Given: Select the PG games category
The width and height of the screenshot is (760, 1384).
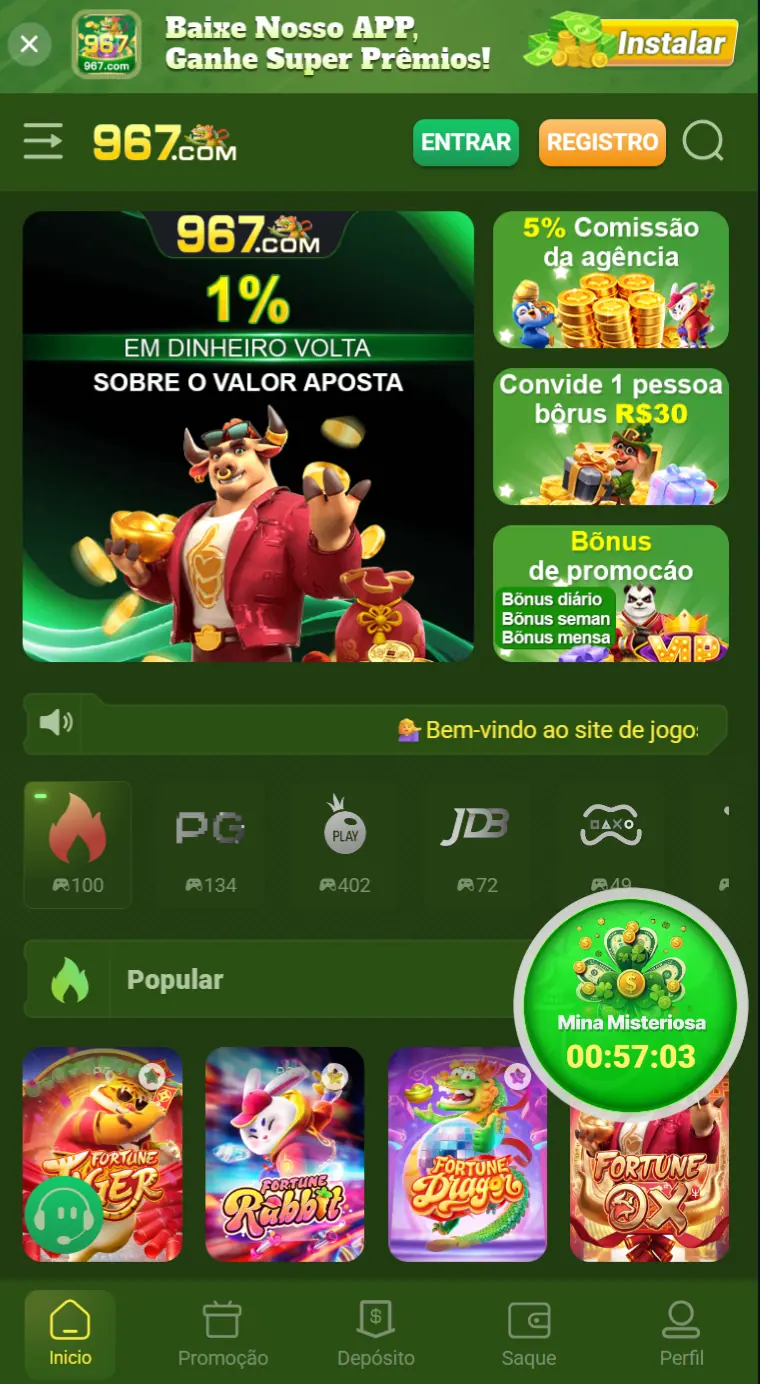Looking at the screenshot, I should (210, 844).
